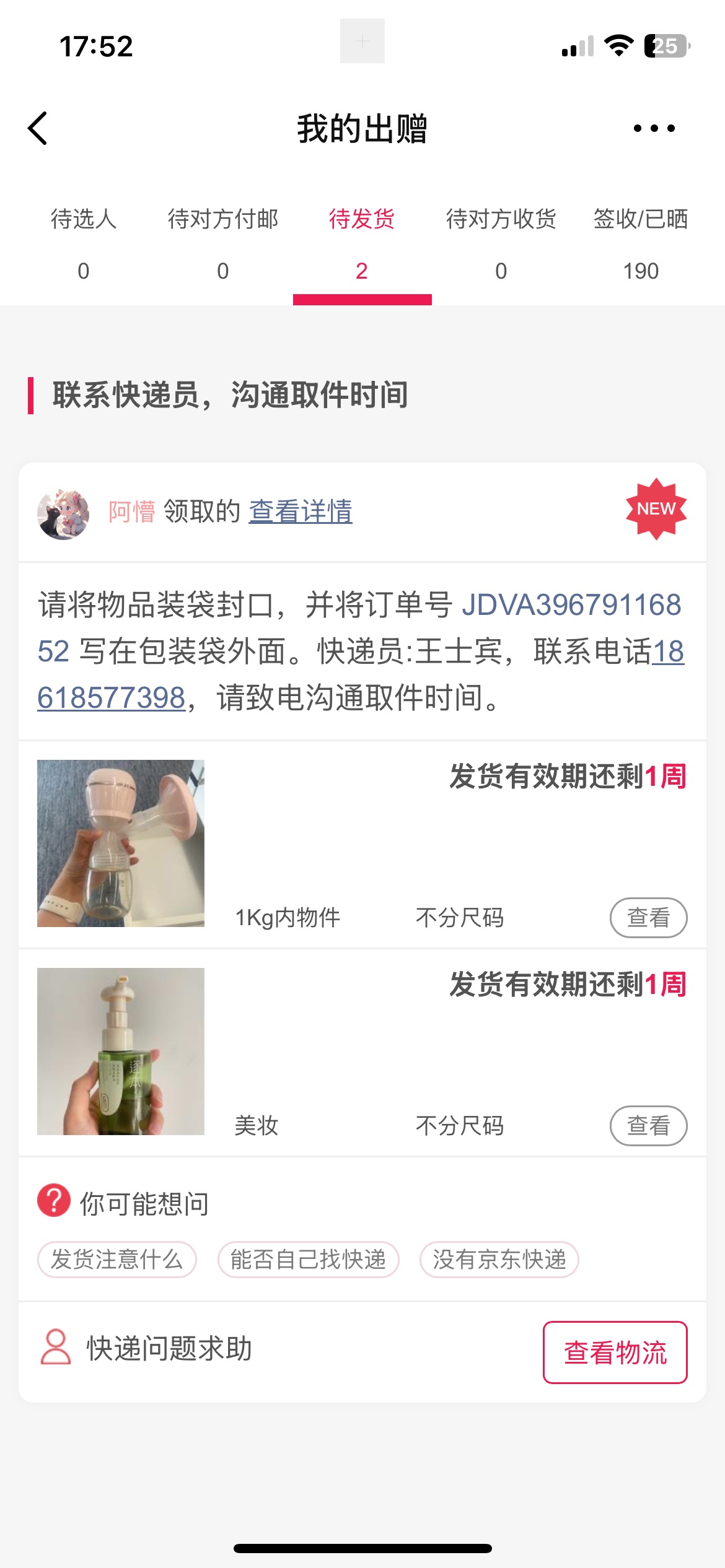This screenshot has width=725, height=1568.
Task: Open the green bottle item photo
Action: pyautogui.click(x=121, y=1052)
